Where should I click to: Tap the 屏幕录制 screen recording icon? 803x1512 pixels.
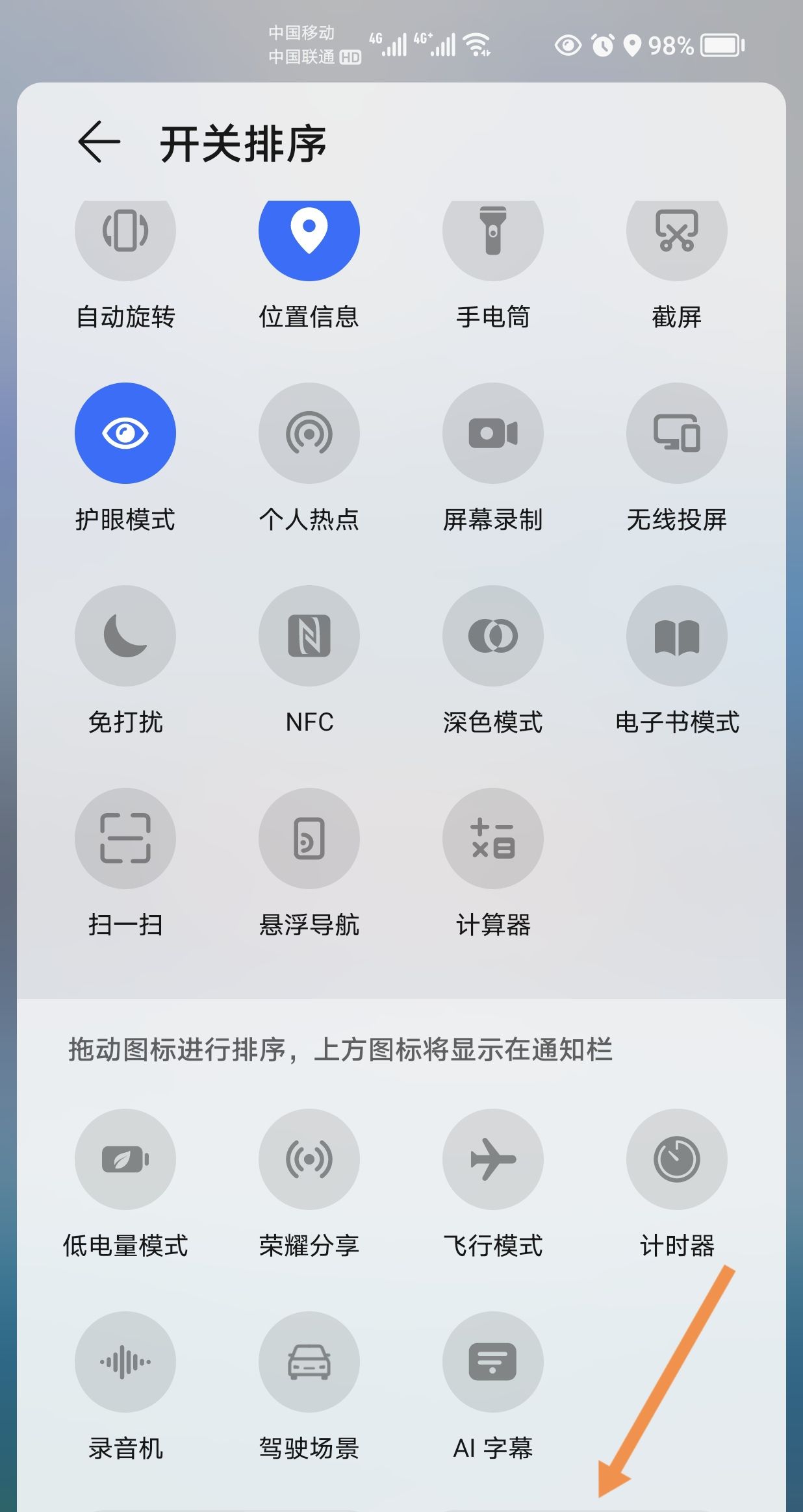click(493, 434)
